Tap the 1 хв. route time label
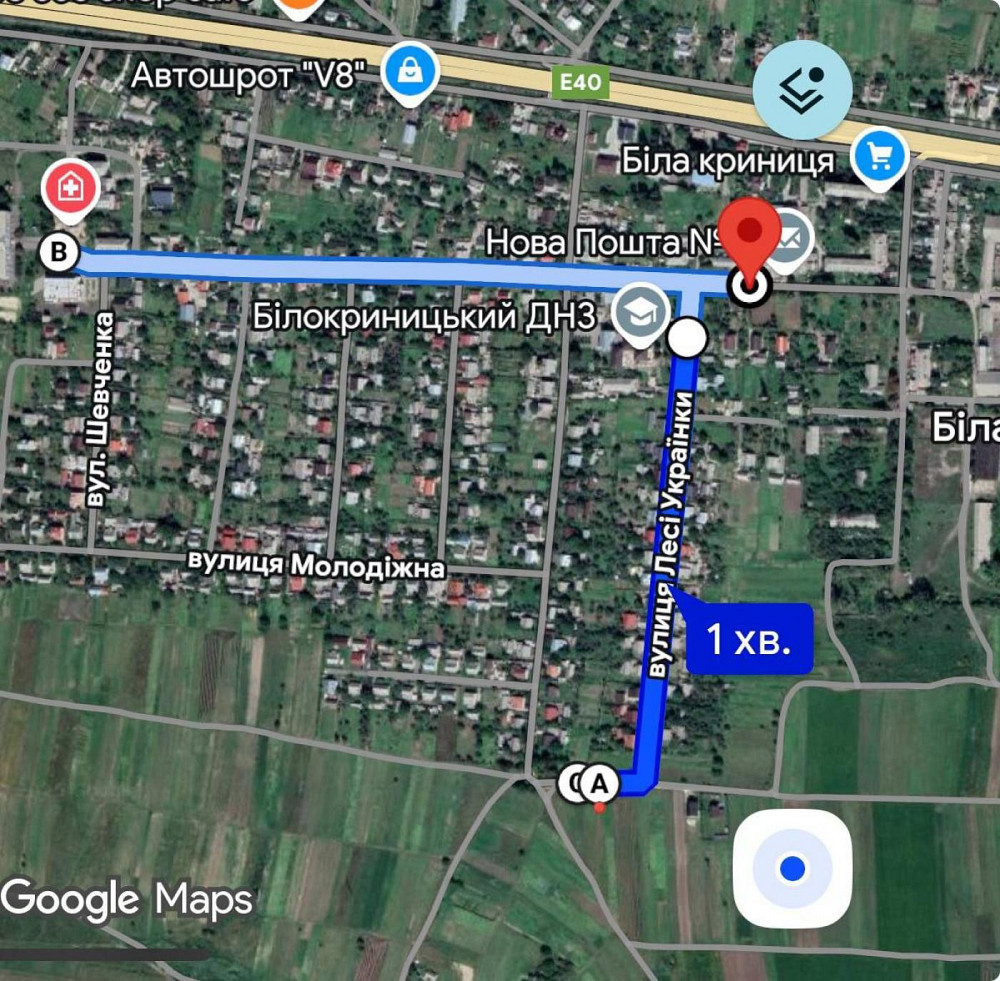Image resolution: width=1000 pixels, height=981 pixels. coord(748,639)
